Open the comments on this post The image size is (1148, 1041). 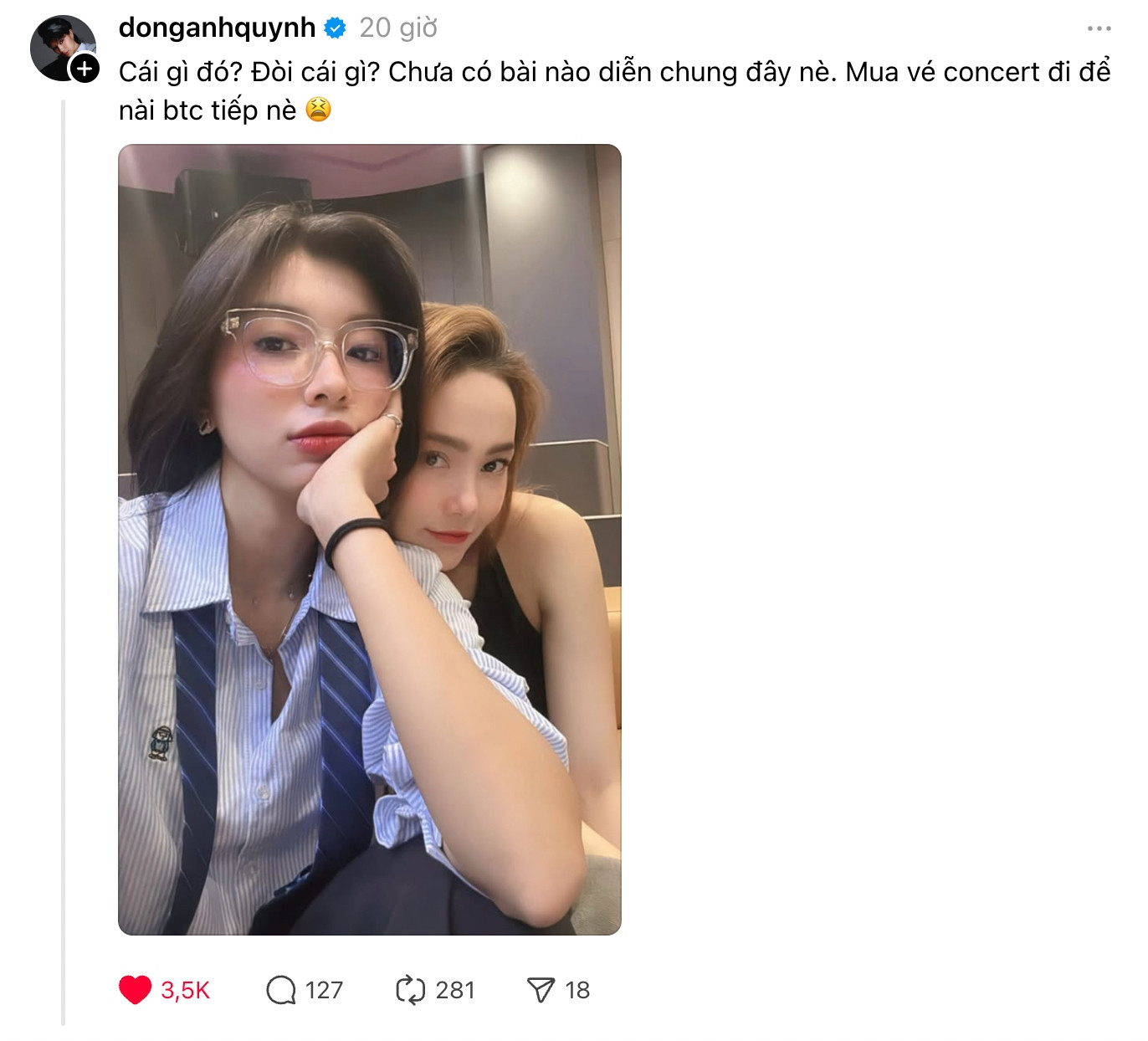point(281,990)
